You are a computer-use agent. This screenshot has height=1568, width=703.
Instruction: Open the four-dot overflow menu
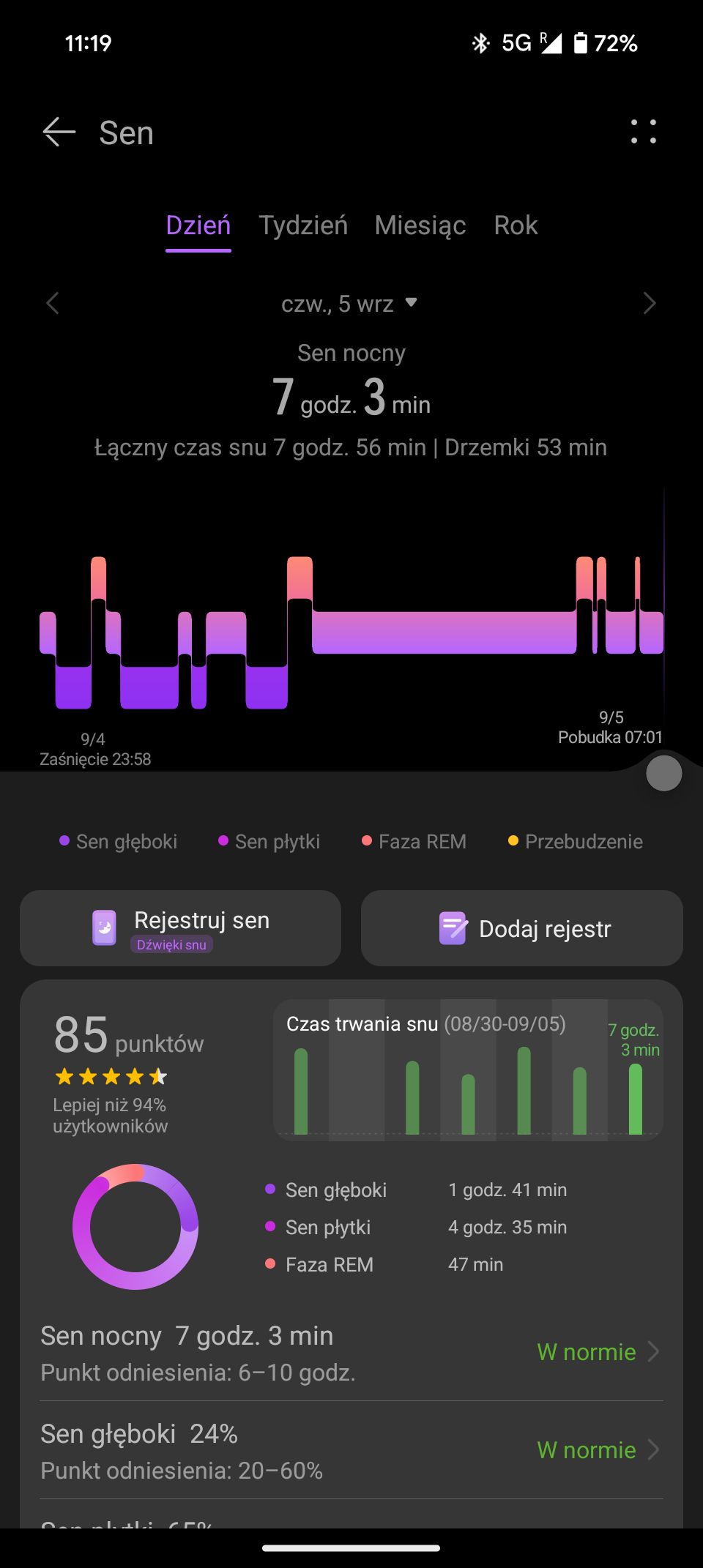[x=644, y=132]
